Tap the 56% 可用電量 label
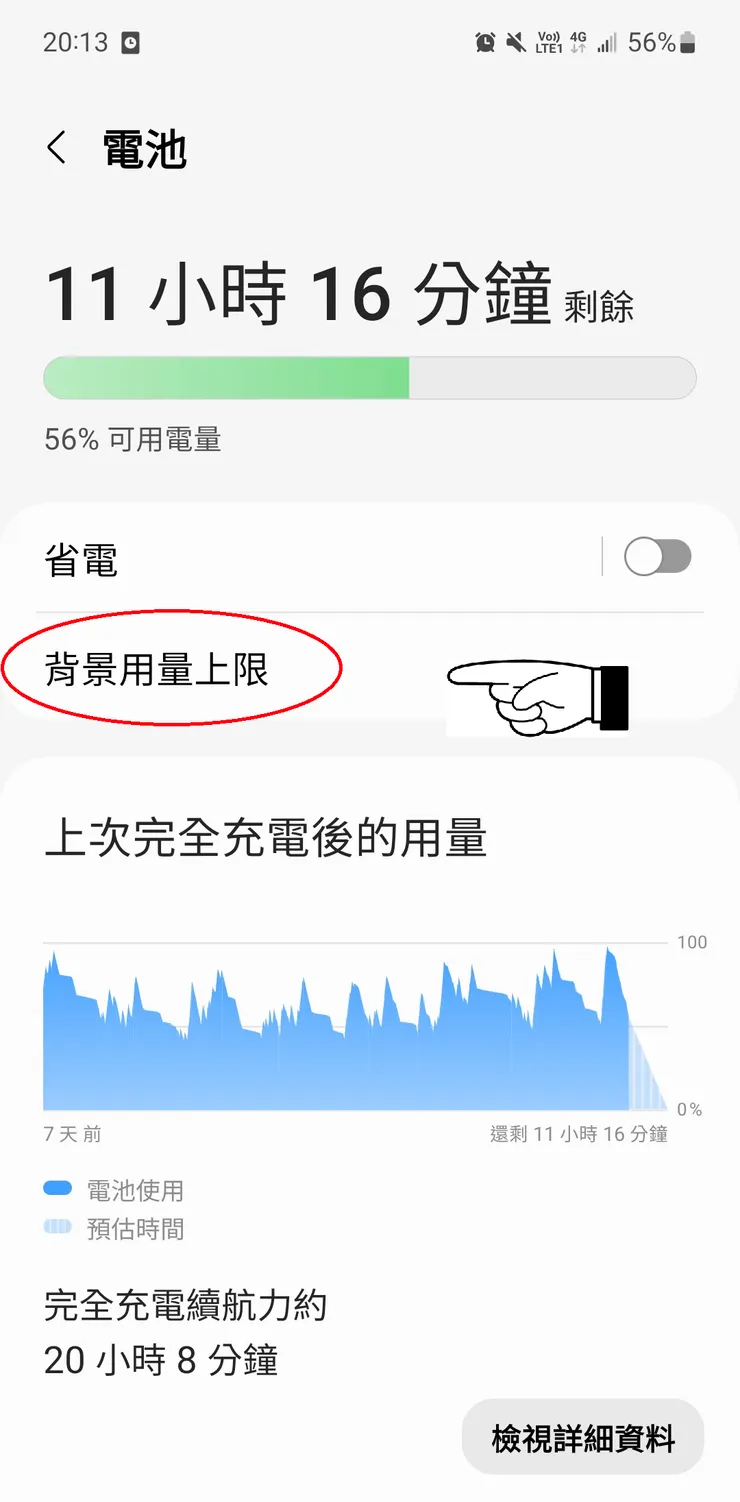 coord(131,440)
